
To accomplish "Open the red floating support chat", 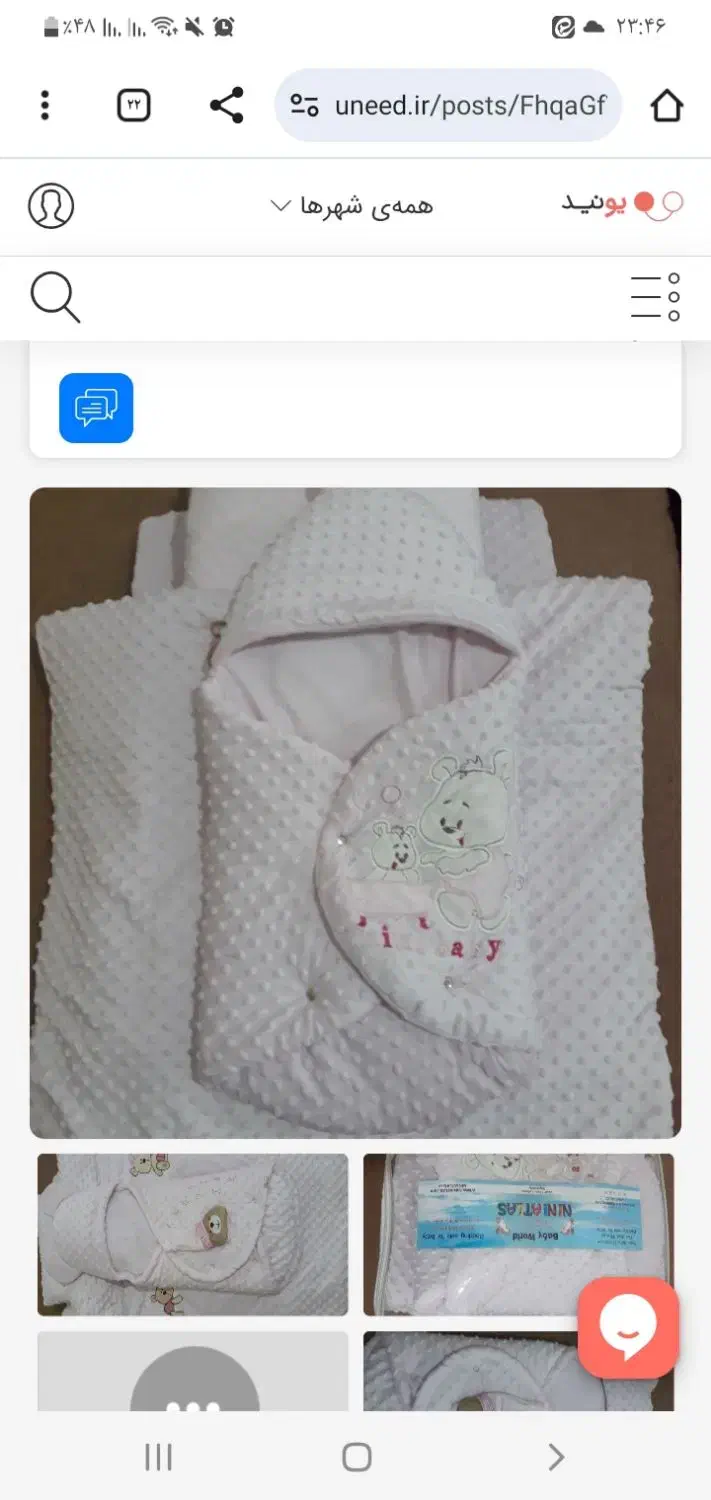I will (628, 1327).
